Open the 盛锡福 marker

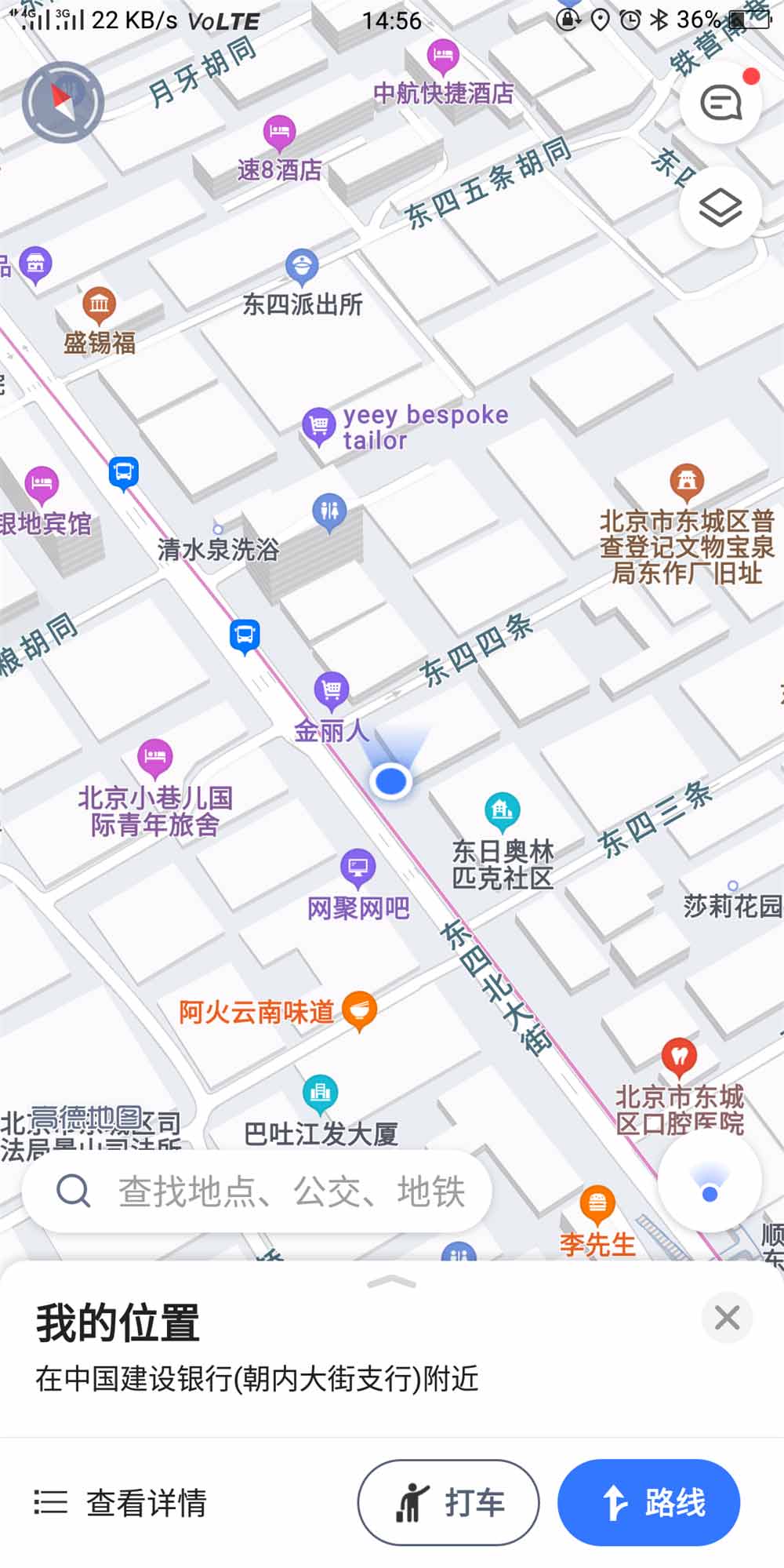[x=99, y=305]
